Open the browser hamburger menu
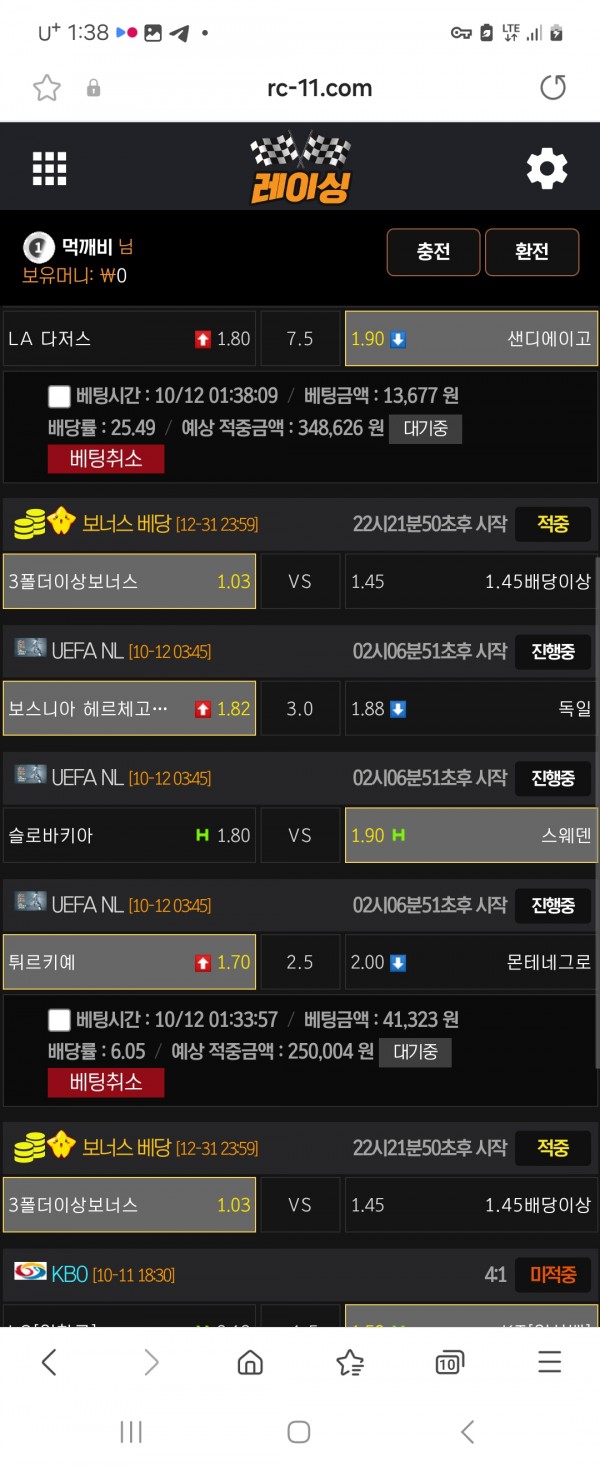 549,1362
